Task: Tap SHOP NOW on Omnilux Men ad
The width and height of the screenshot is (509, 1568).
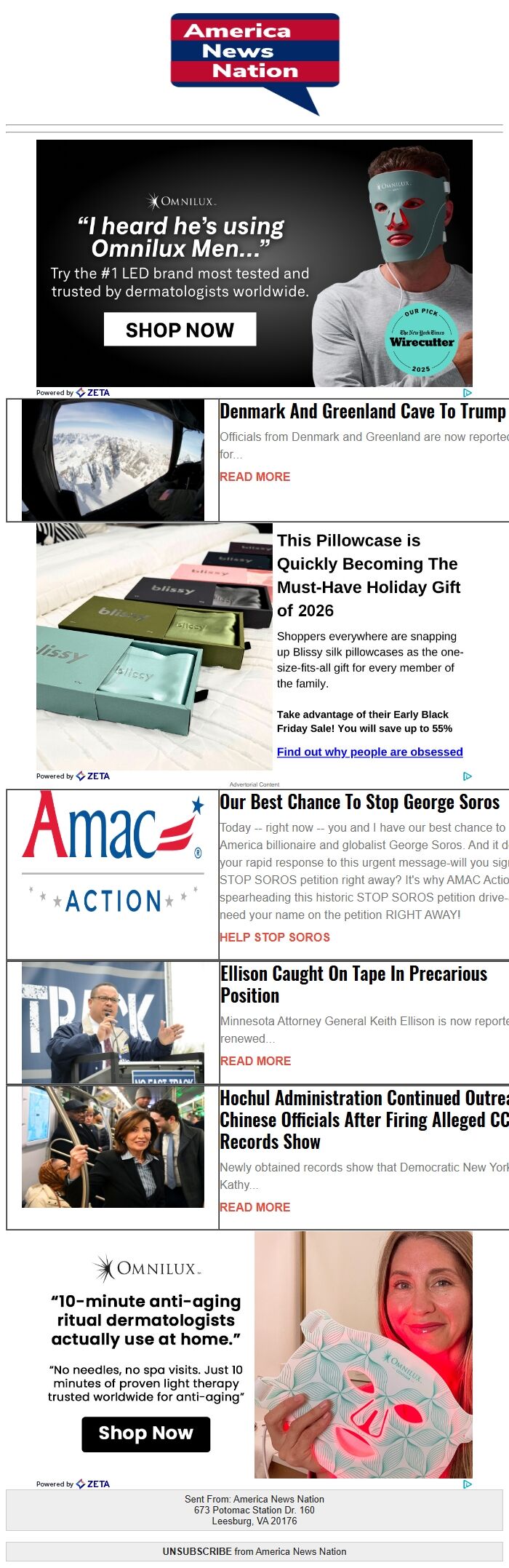Action: 180,330
